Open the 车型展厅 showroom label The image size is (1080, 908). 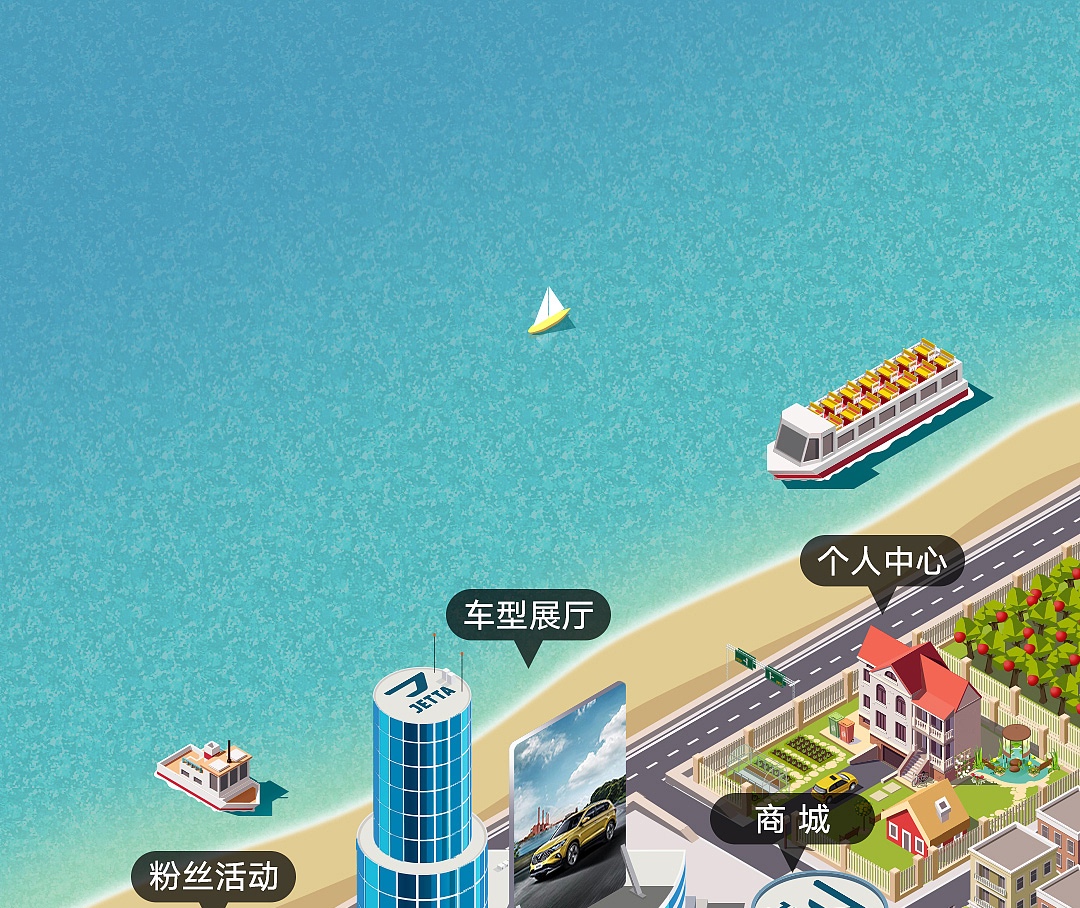click(527, 615)
